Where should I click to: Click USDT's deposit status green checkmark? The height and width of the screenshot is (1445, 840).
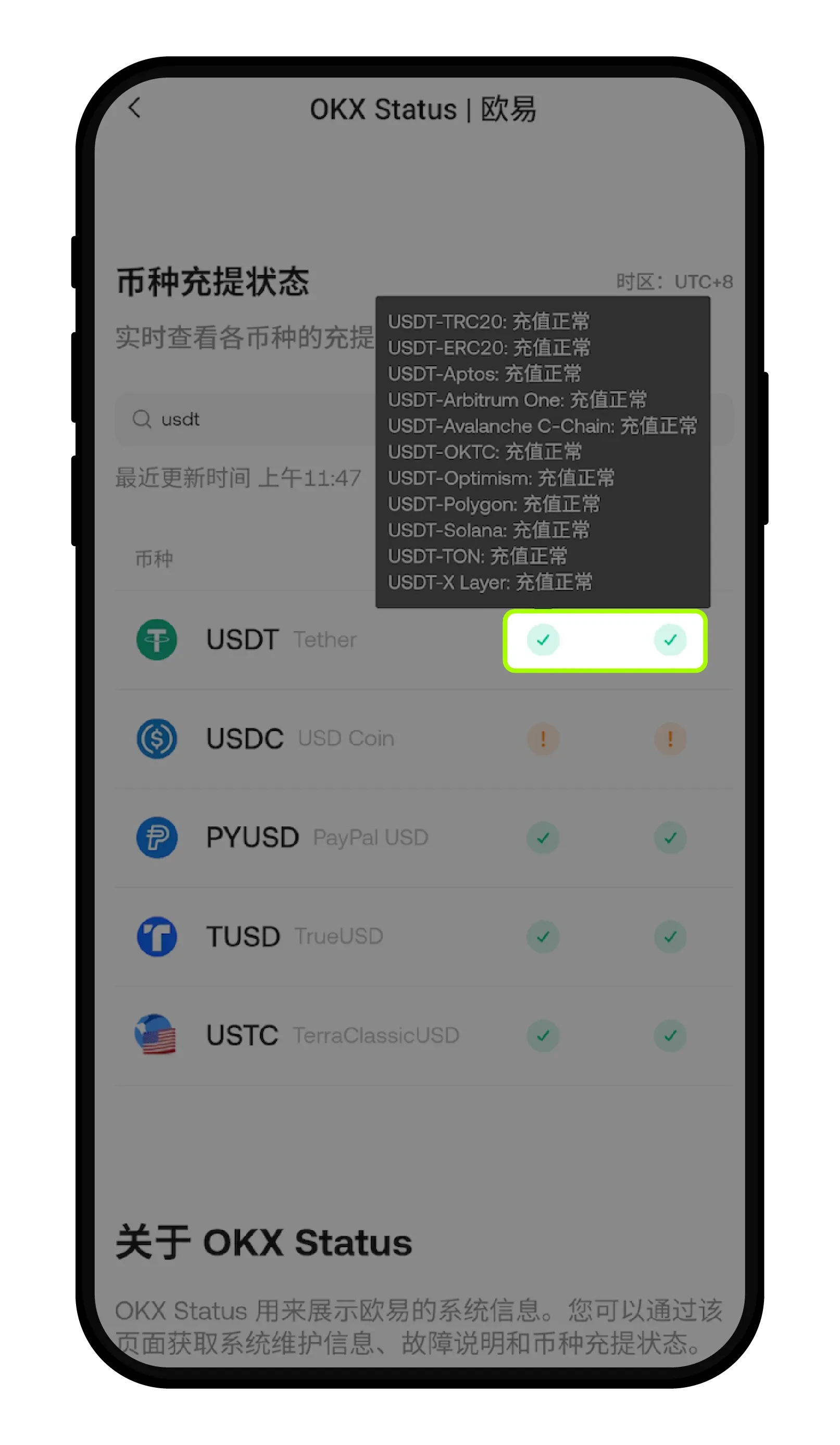(x=543, y=639)
